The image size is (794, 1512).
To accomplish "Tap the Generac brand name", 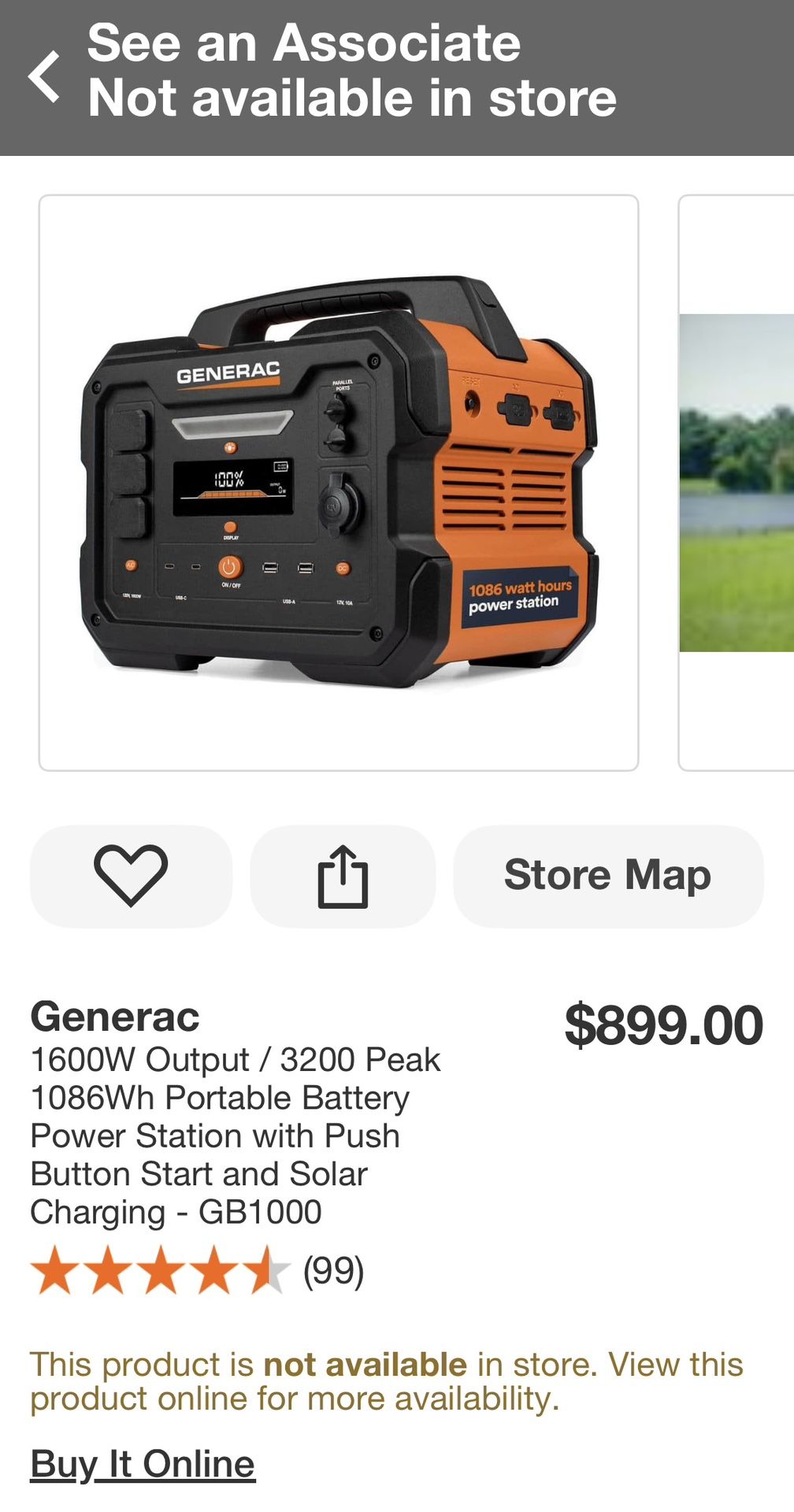I will point(115,1017).
